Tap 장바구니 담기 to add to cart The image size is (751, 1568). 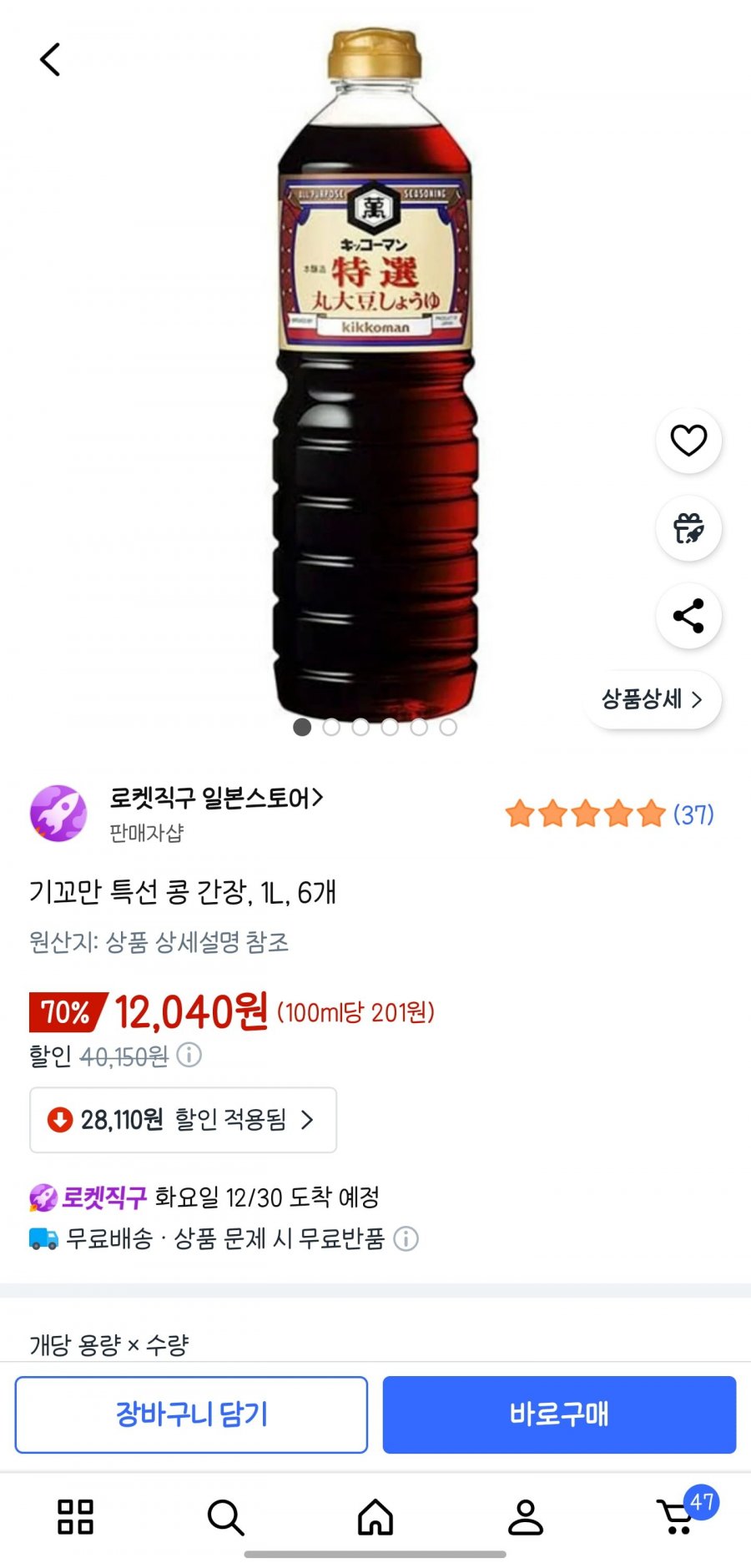(191, 1414)
